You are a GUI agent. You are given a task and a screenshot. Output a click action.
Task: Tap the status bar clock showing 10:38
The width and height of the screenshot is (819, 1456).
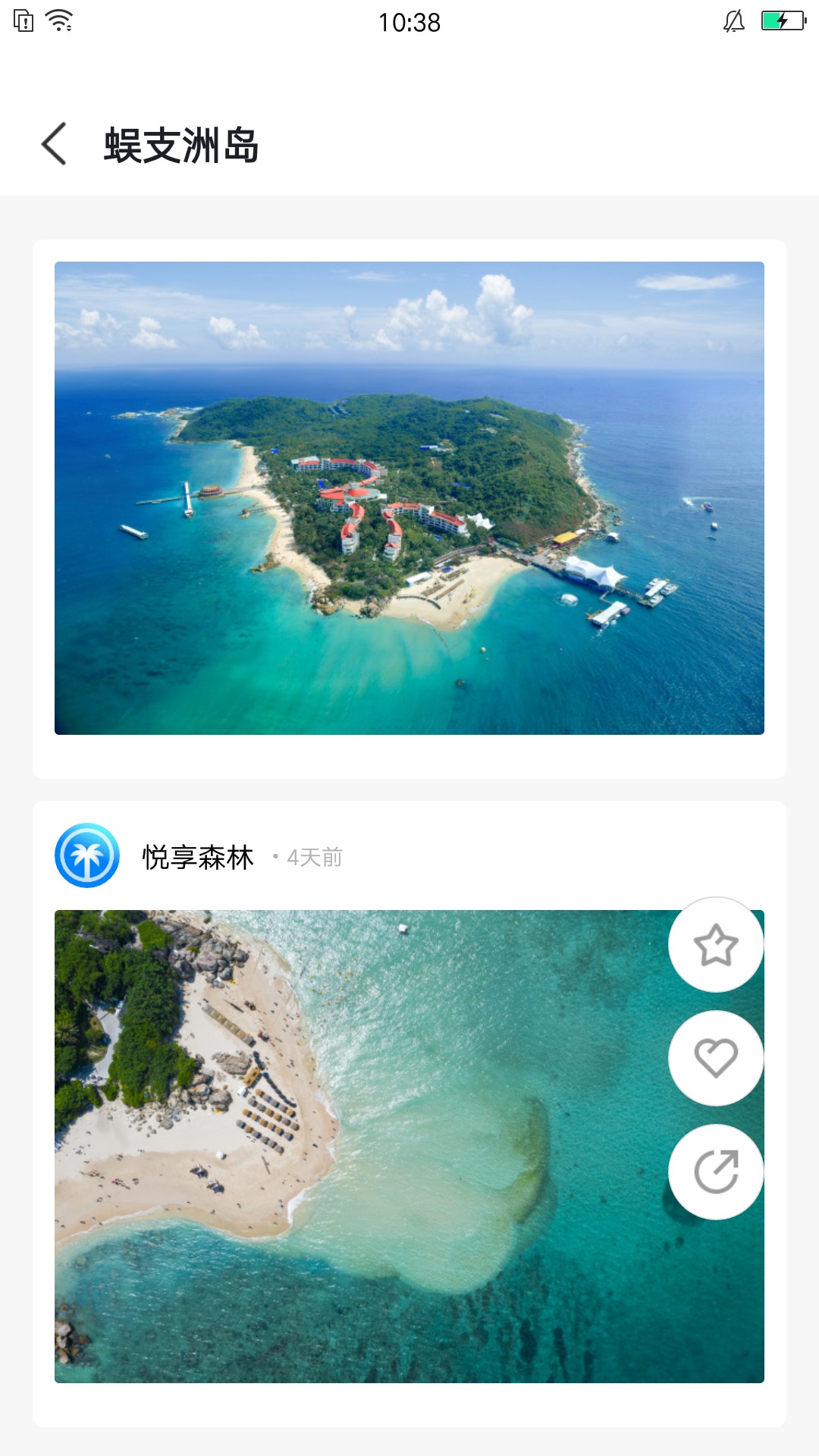click(409, 23)
